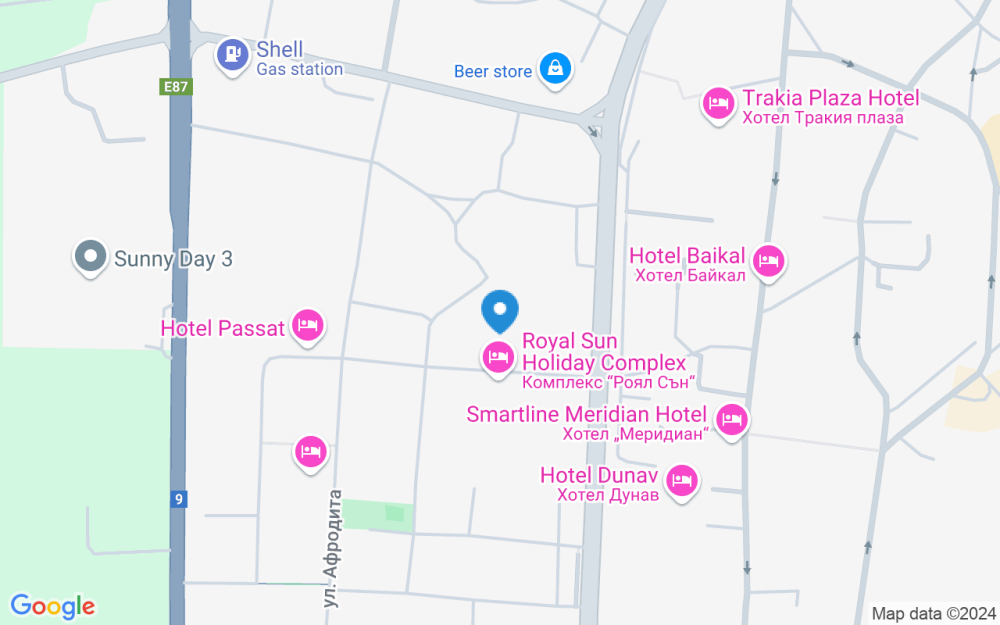Select the Sunny Day 3 marker
This screenshot has width=1000, height=625.
[91, 258]
